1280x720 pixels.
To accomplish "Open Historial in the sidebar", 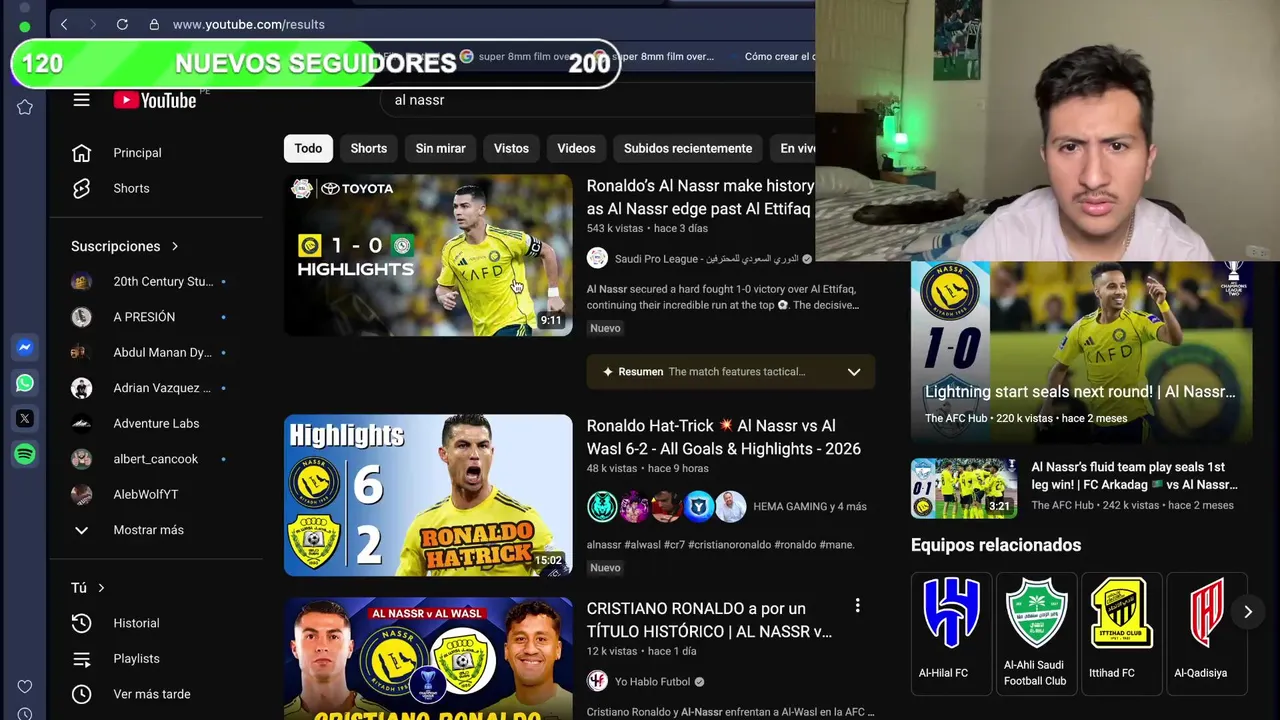I will point(136,623).
